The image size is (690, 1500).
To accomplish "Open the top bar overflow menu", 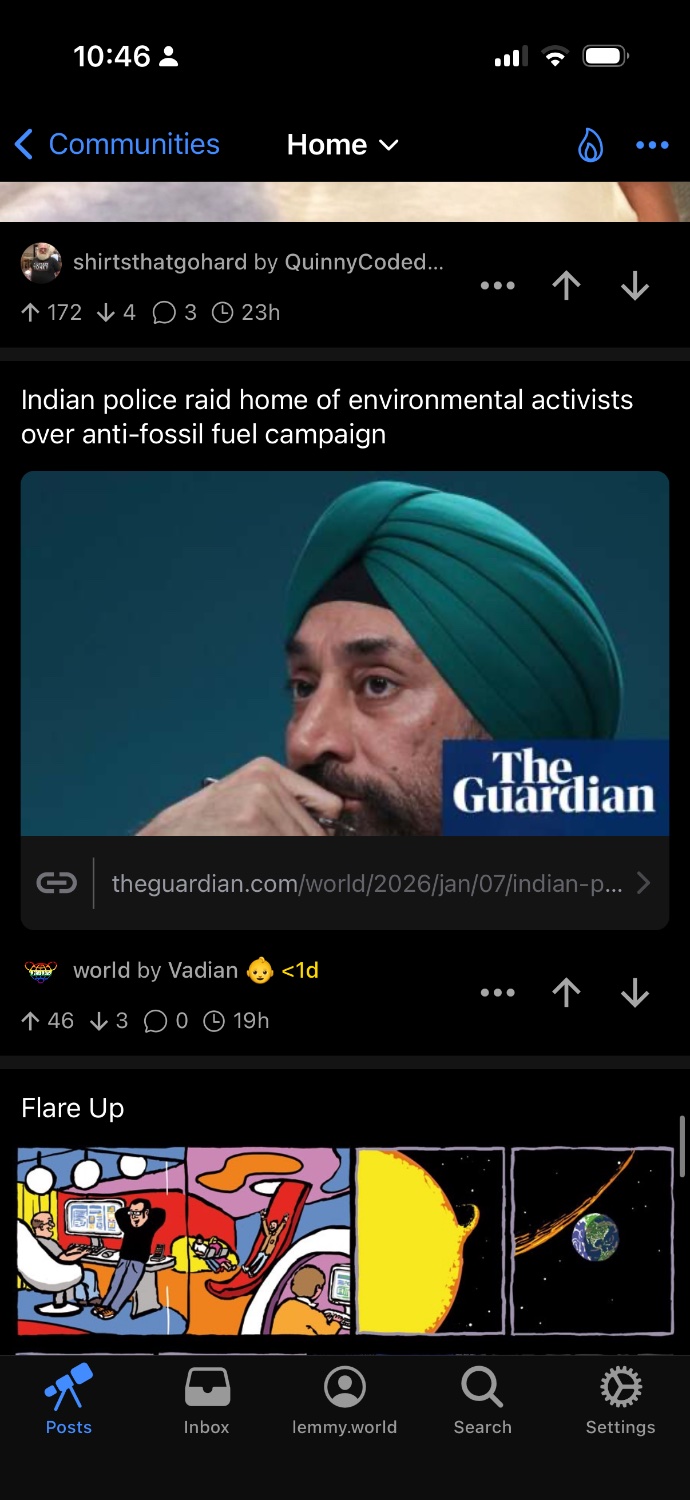I will click(652, 146).
